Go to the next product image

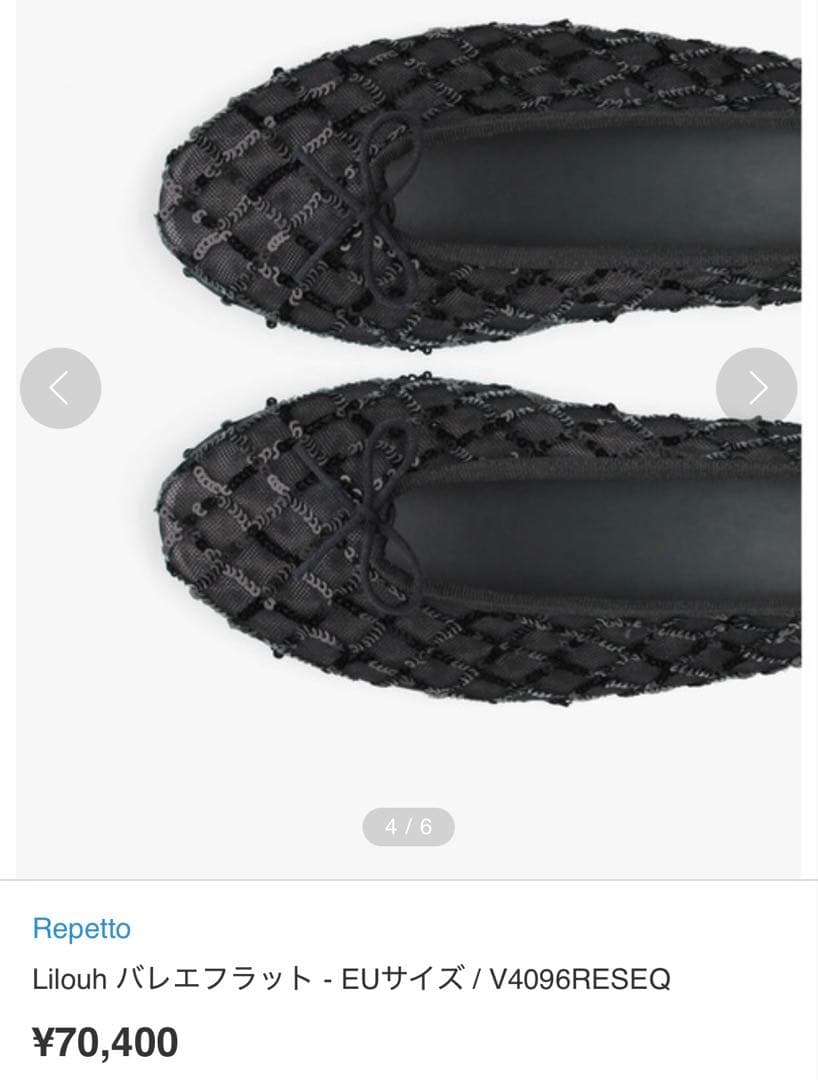[756, 388]
